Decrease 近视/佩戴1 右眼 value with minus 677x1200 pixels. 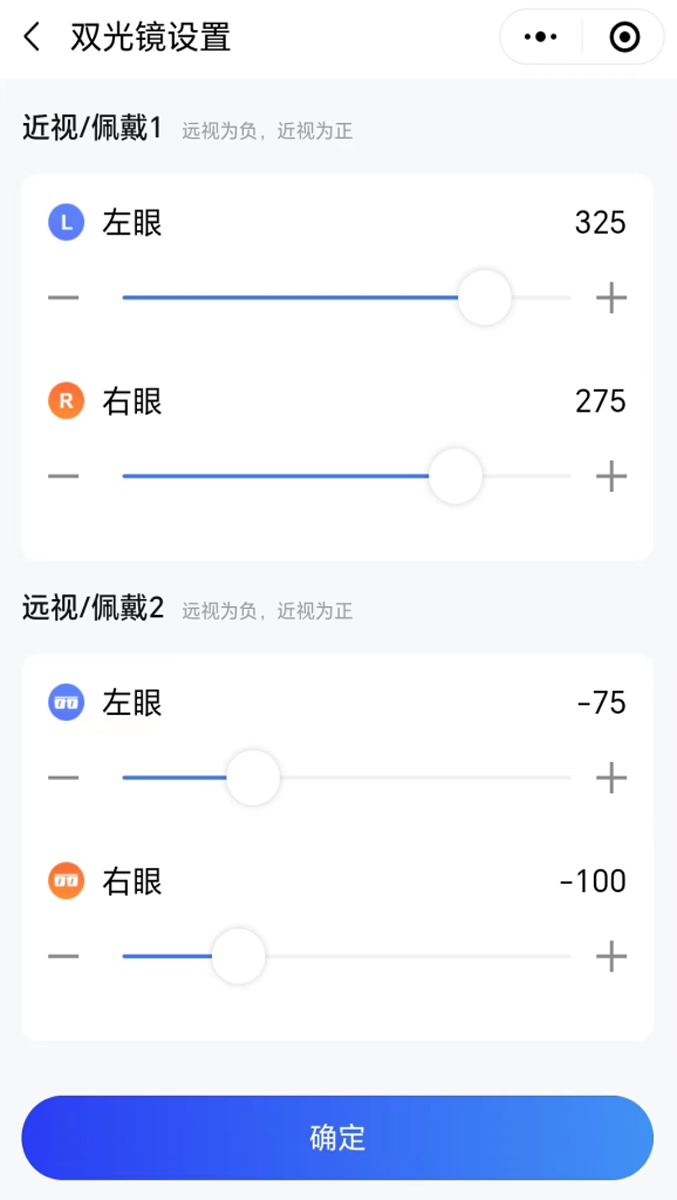click(63, 477)
